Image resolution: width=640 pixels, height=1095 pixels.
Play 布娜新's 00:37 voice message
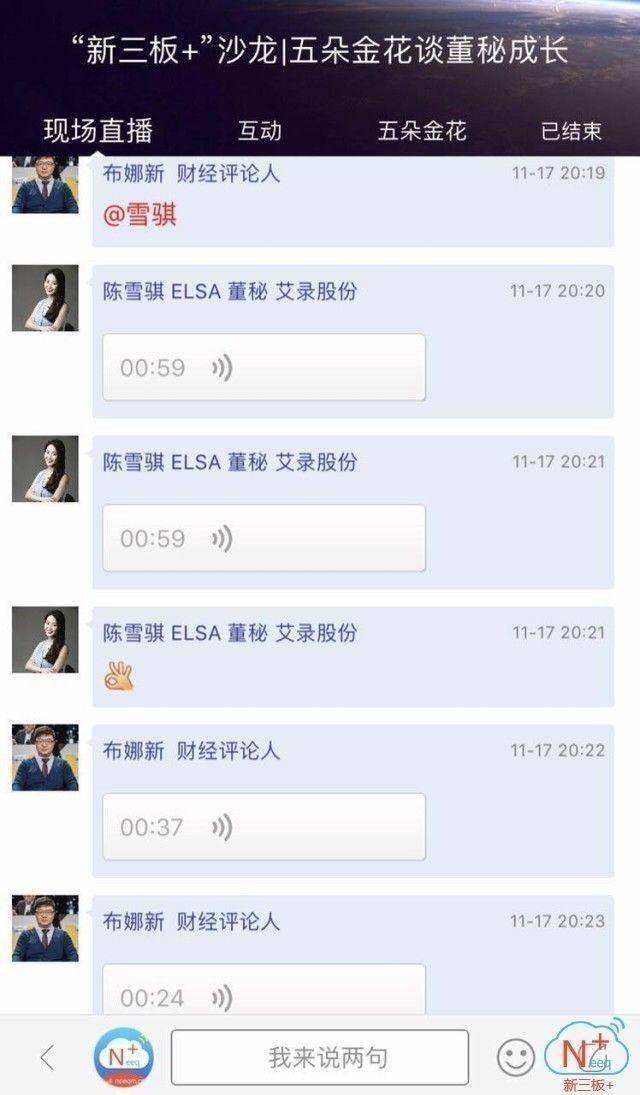[x=264, y=827]
